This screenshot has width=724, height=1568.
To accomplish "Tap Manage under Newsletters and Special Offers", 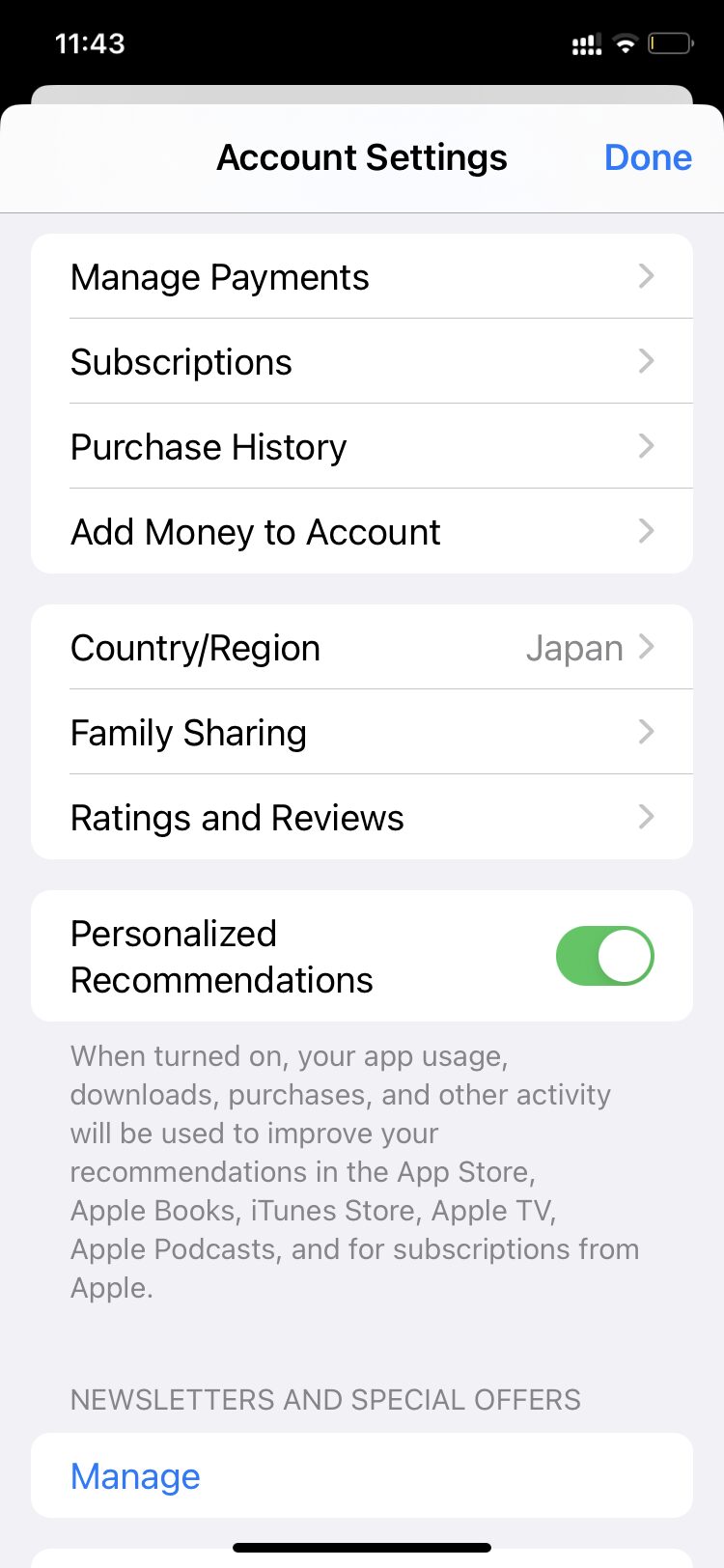I will tap(136, 1476).
